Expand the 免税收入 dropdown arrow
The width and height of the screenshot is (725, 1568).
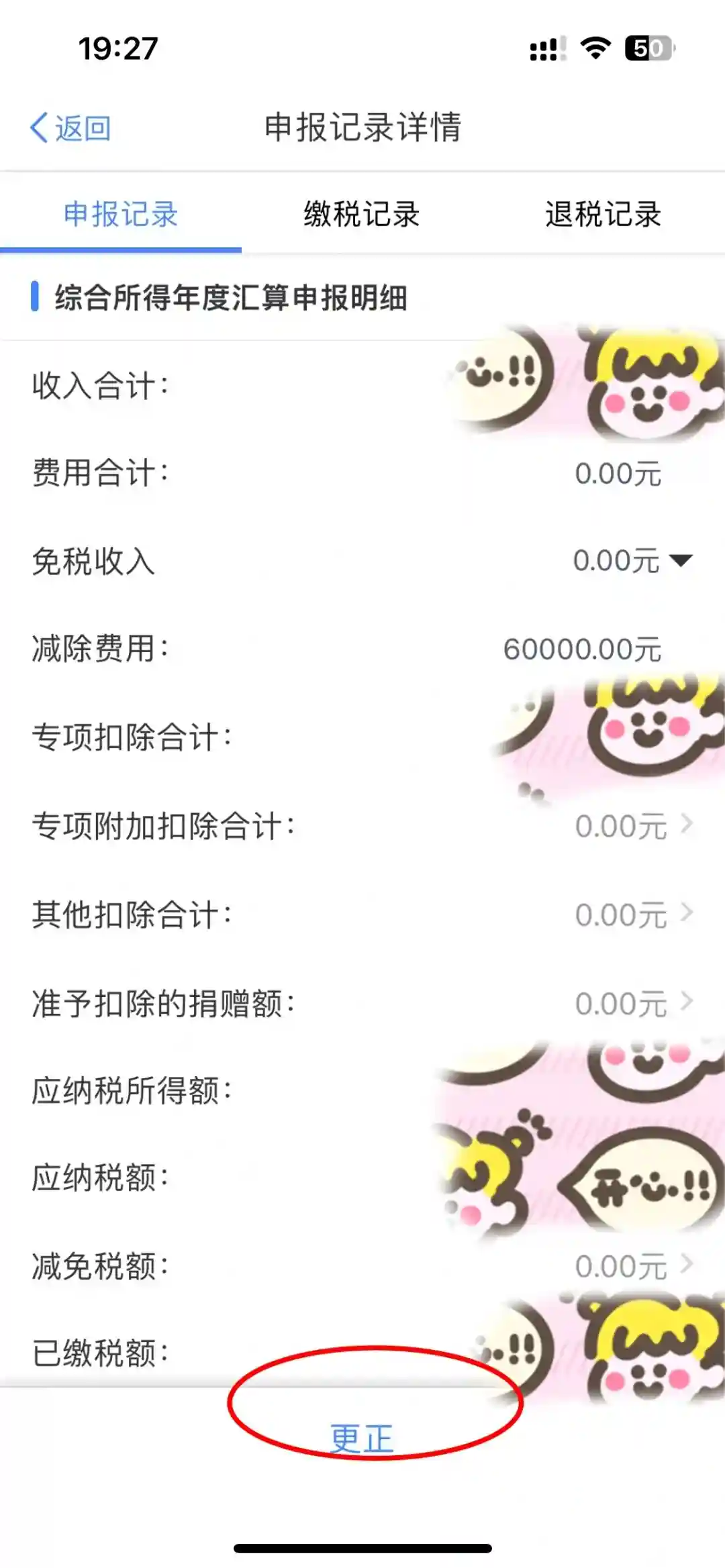[681, 561]
